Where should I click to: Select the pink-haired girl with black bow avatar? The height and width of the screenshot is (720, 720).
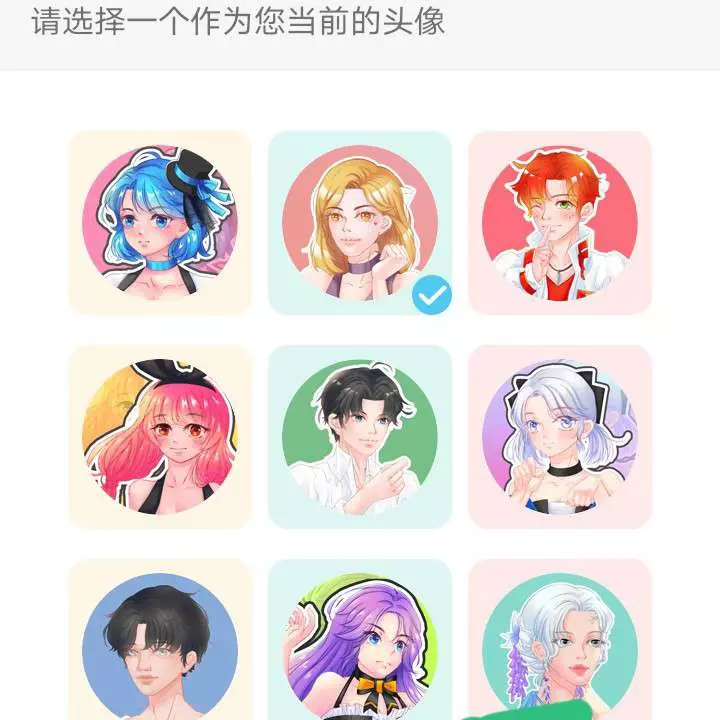(160, 437)
